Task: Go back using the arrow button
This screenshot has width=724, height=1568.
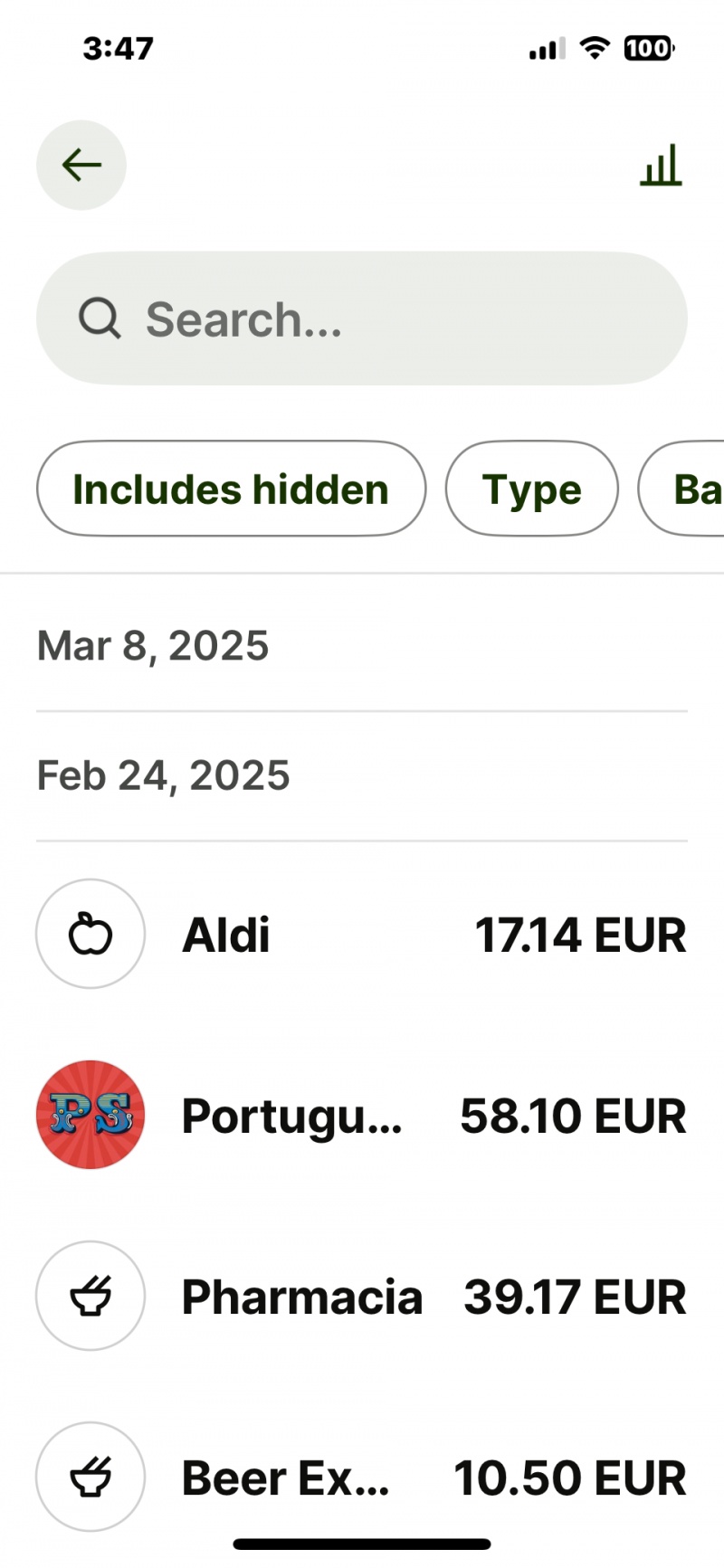Action: coord(81,165)
